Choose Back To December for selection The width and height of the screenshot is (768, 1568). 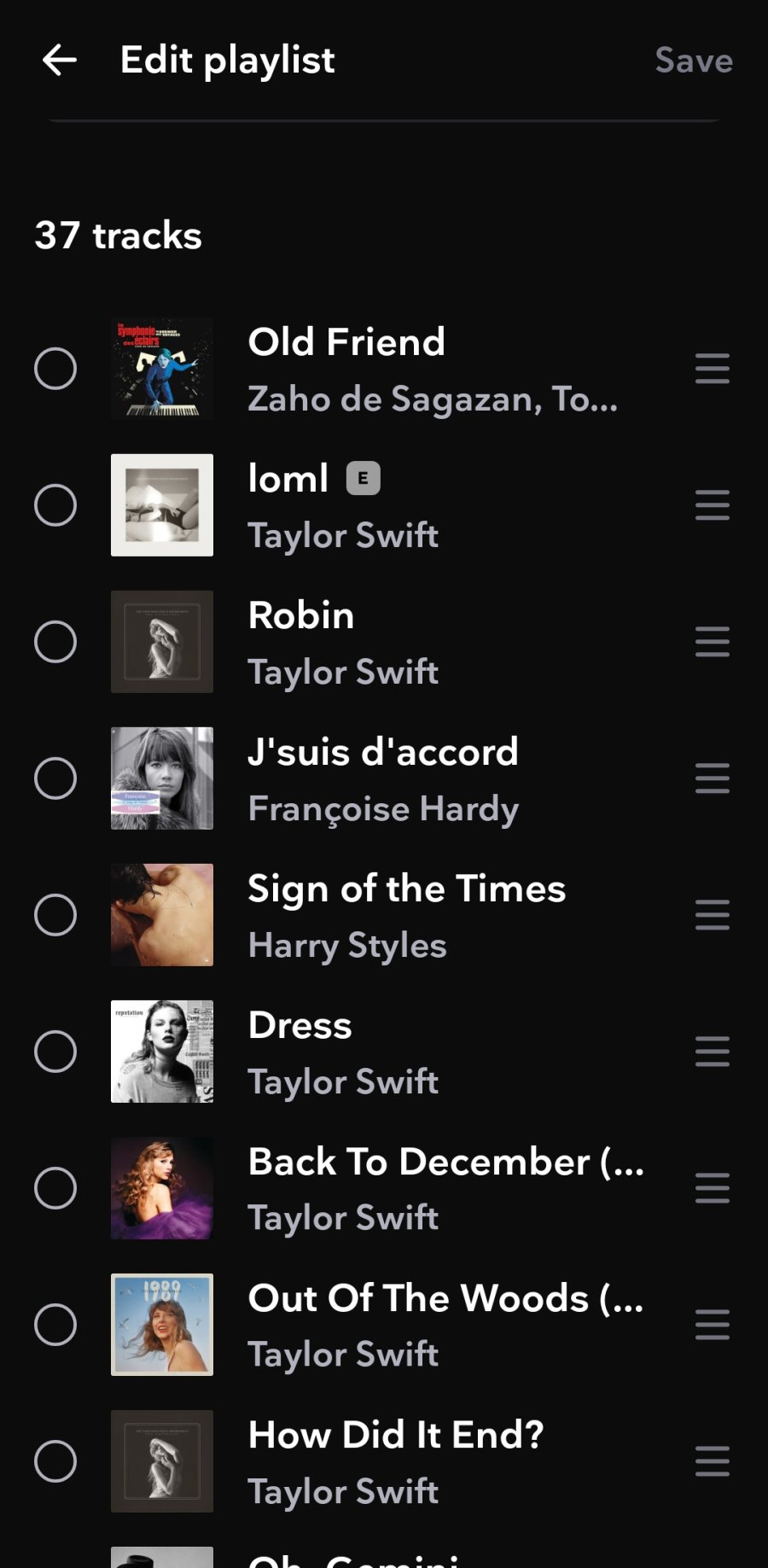click(x=55, y=1188)
